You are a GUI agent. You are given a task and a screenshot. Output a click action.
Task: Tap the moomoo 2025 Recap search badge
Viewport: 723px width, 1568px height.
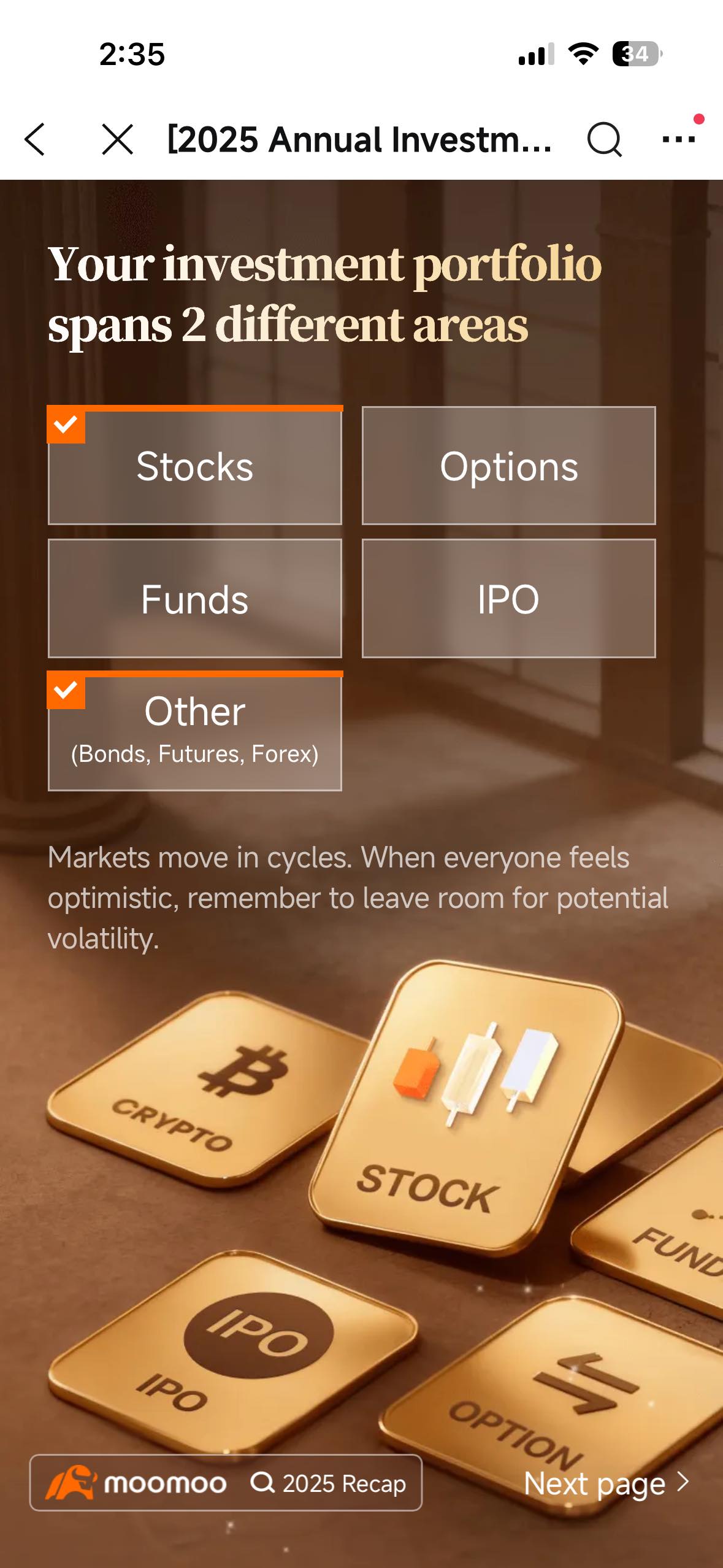(x=226, y=1483)
